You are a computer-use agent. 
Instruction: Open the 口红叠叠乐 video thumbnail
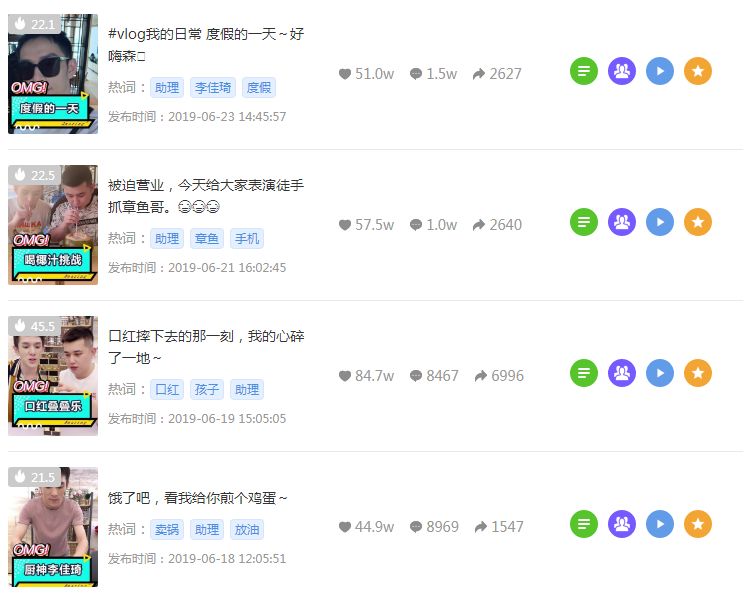53,376
